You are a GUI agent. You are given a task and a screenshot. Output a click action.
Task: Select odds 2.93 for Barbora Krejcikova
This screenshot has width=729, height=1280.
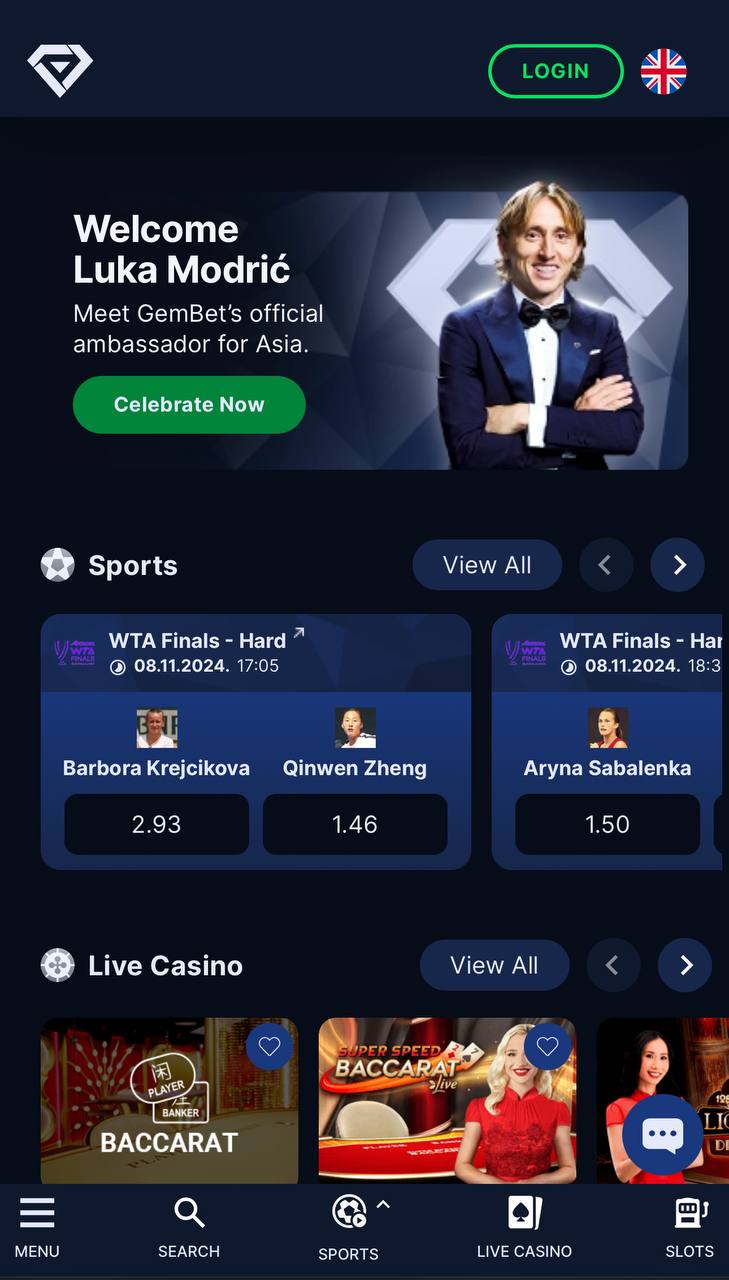click(157, 824)
